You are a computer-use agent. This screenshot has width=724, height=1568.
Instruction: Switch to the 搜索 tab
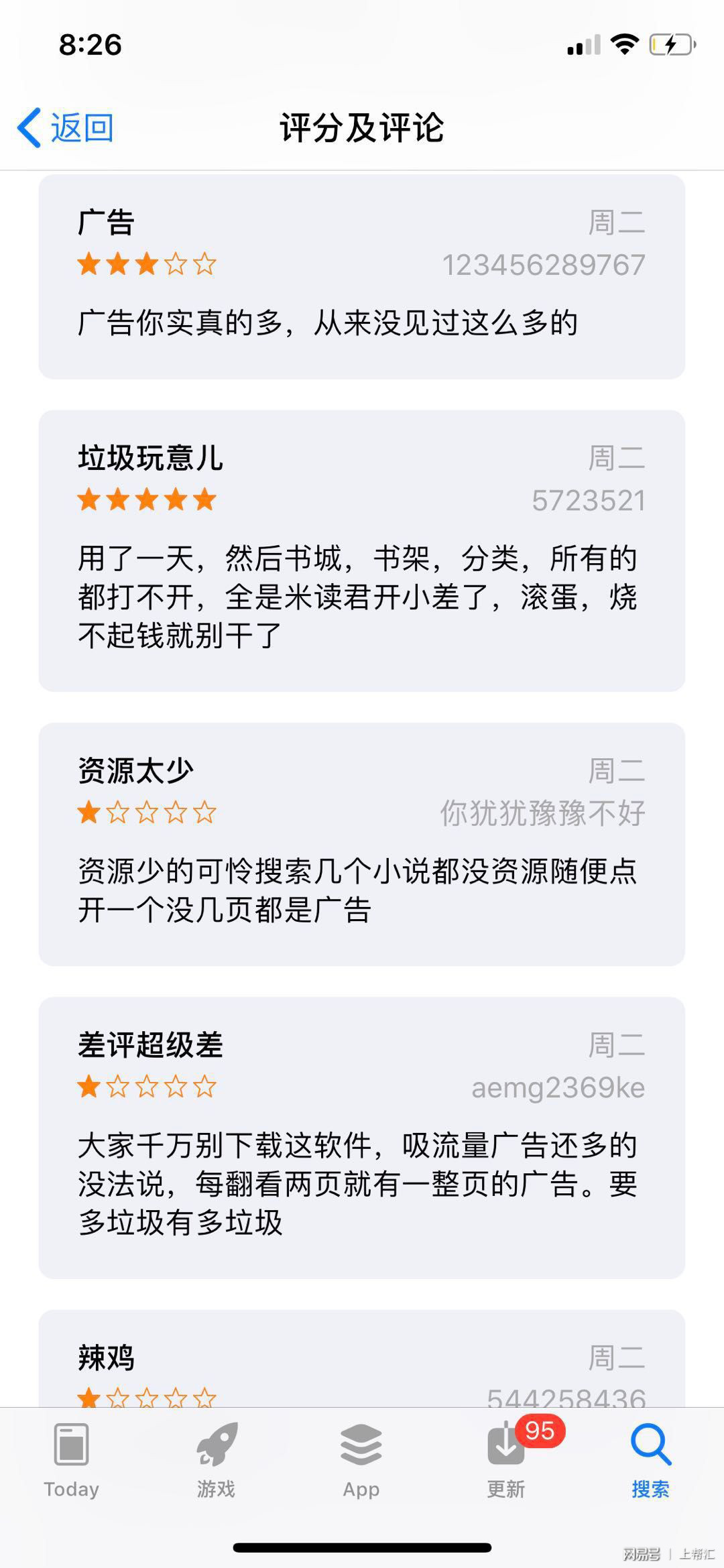(x=649, y=1455)
